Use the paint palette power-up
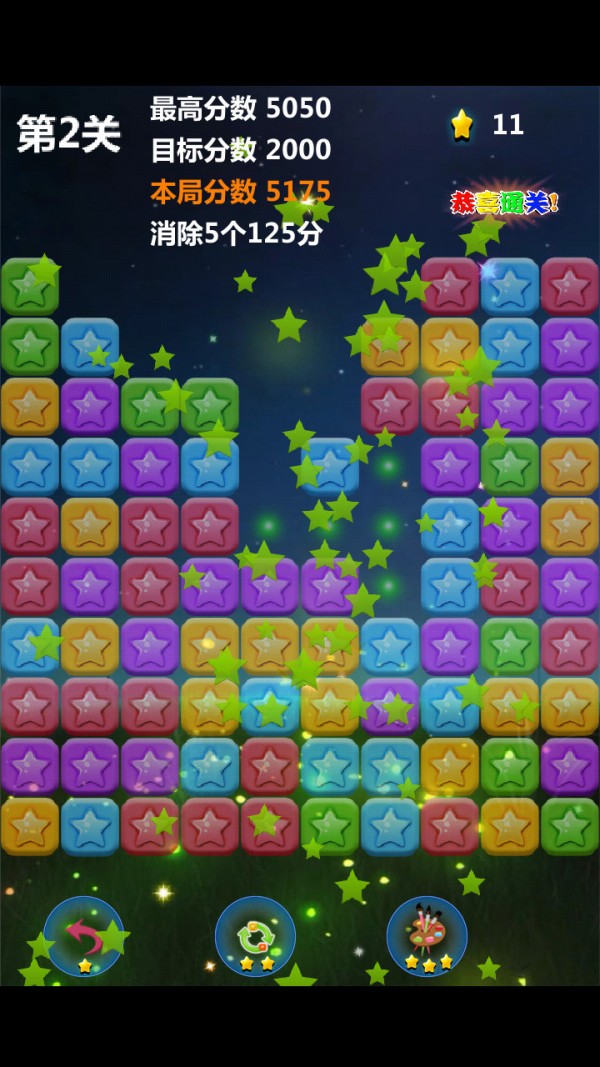This screenshot has height=1067, width=600. [x=427, y=936]
